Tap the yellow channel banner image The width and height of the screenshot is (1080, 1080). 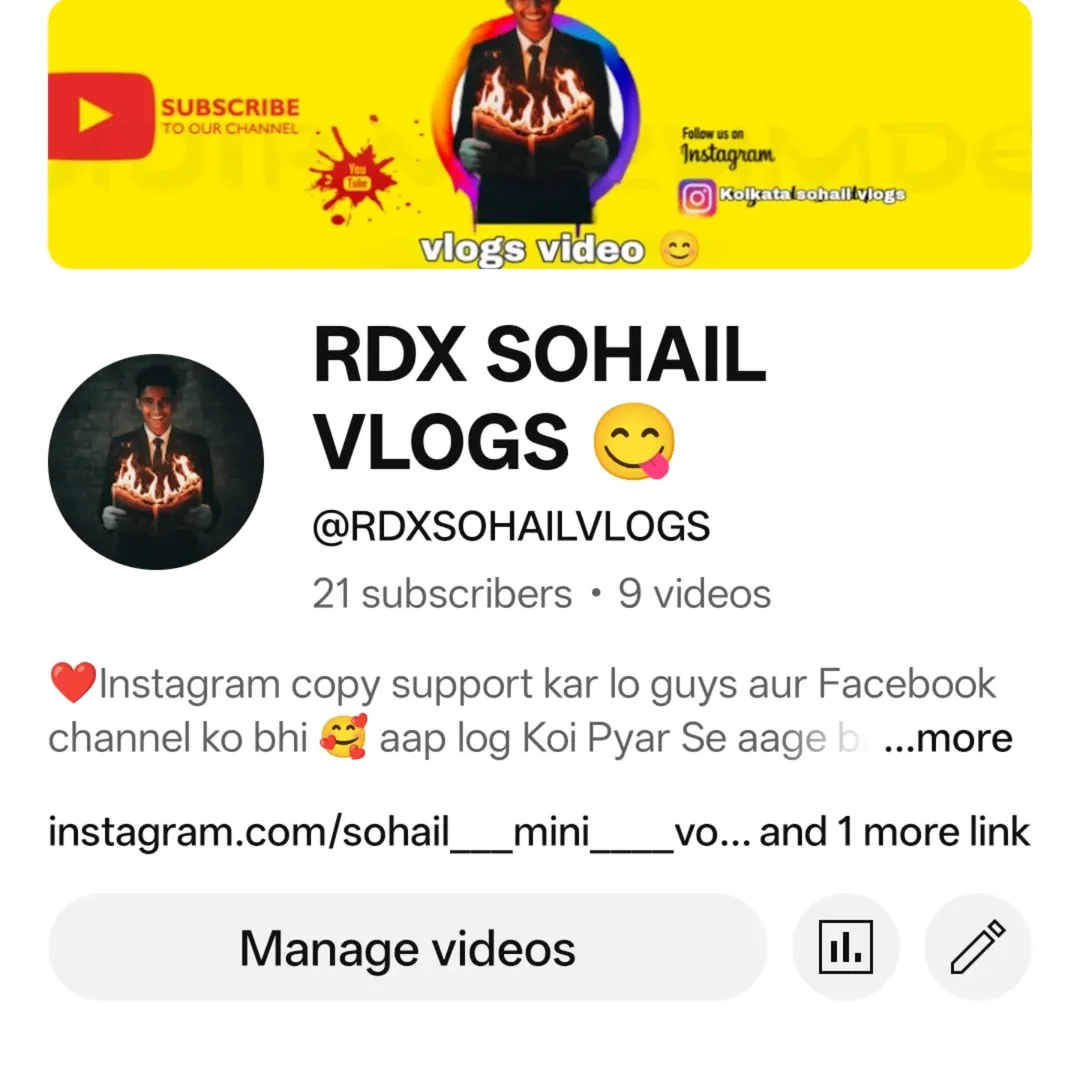[539, 134]
